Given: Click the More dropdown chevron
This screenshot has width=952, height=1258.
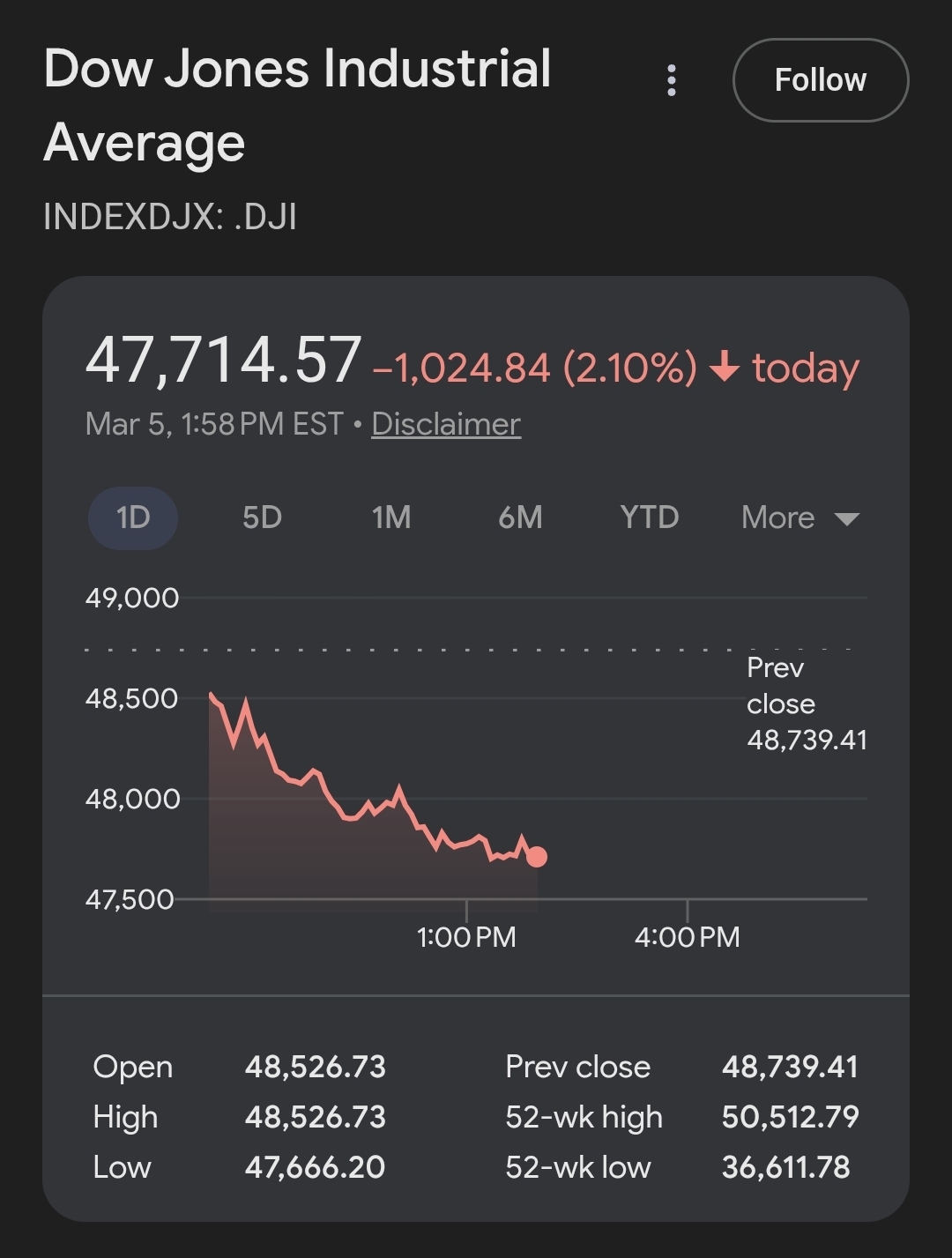Looking at the screenshot, I should [x=848, y=519].
